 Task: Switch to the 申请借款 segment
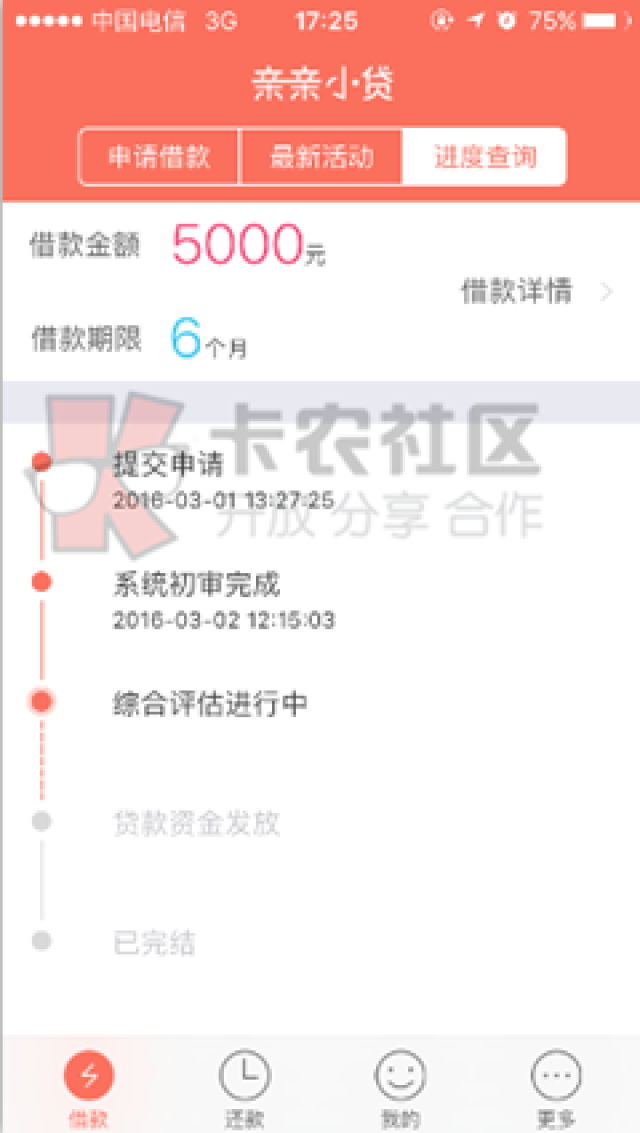click(159, 157)
